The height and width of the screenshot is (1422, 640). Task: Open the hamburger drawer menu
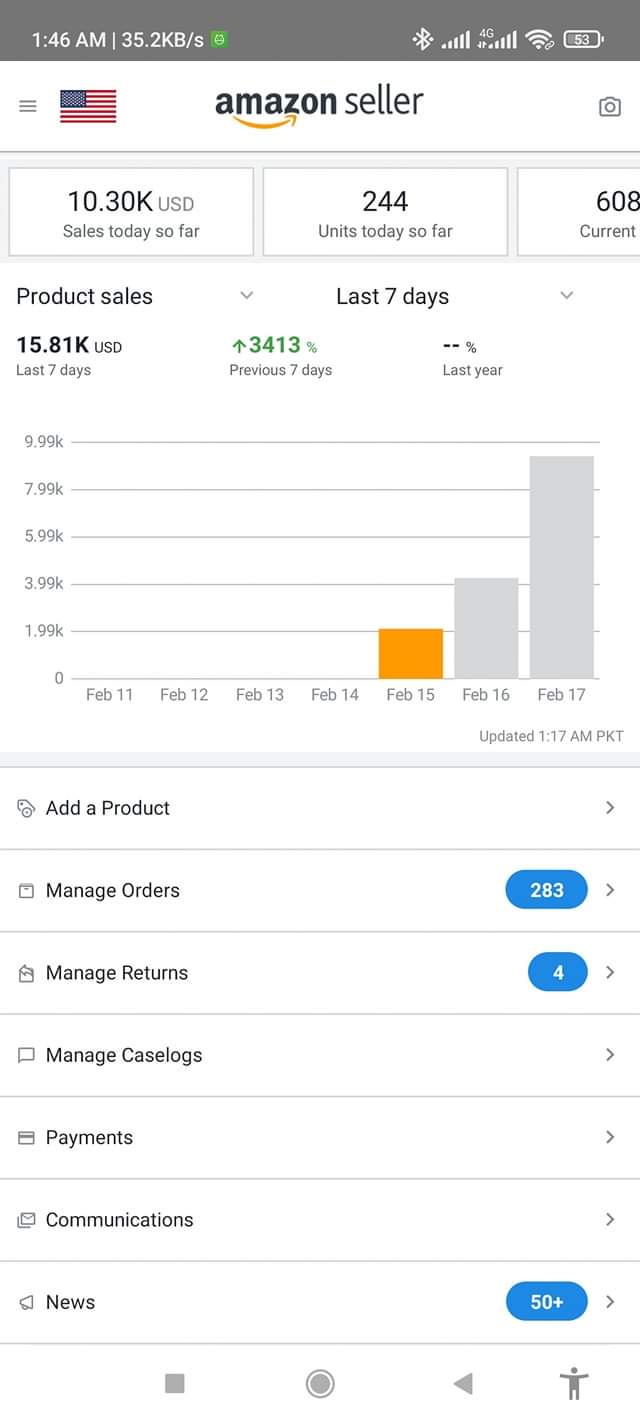coord(28,106)
